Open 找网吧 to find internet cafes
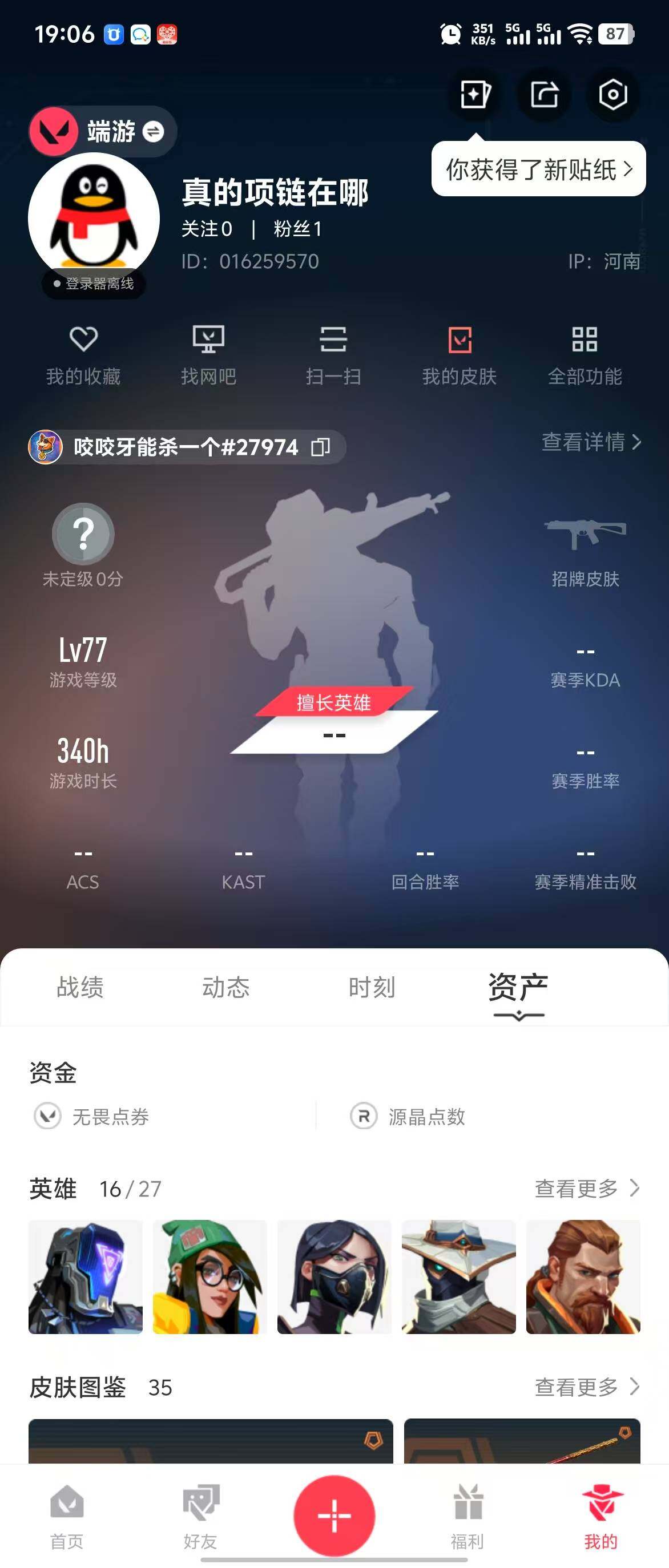 click(x=208, y=355)
